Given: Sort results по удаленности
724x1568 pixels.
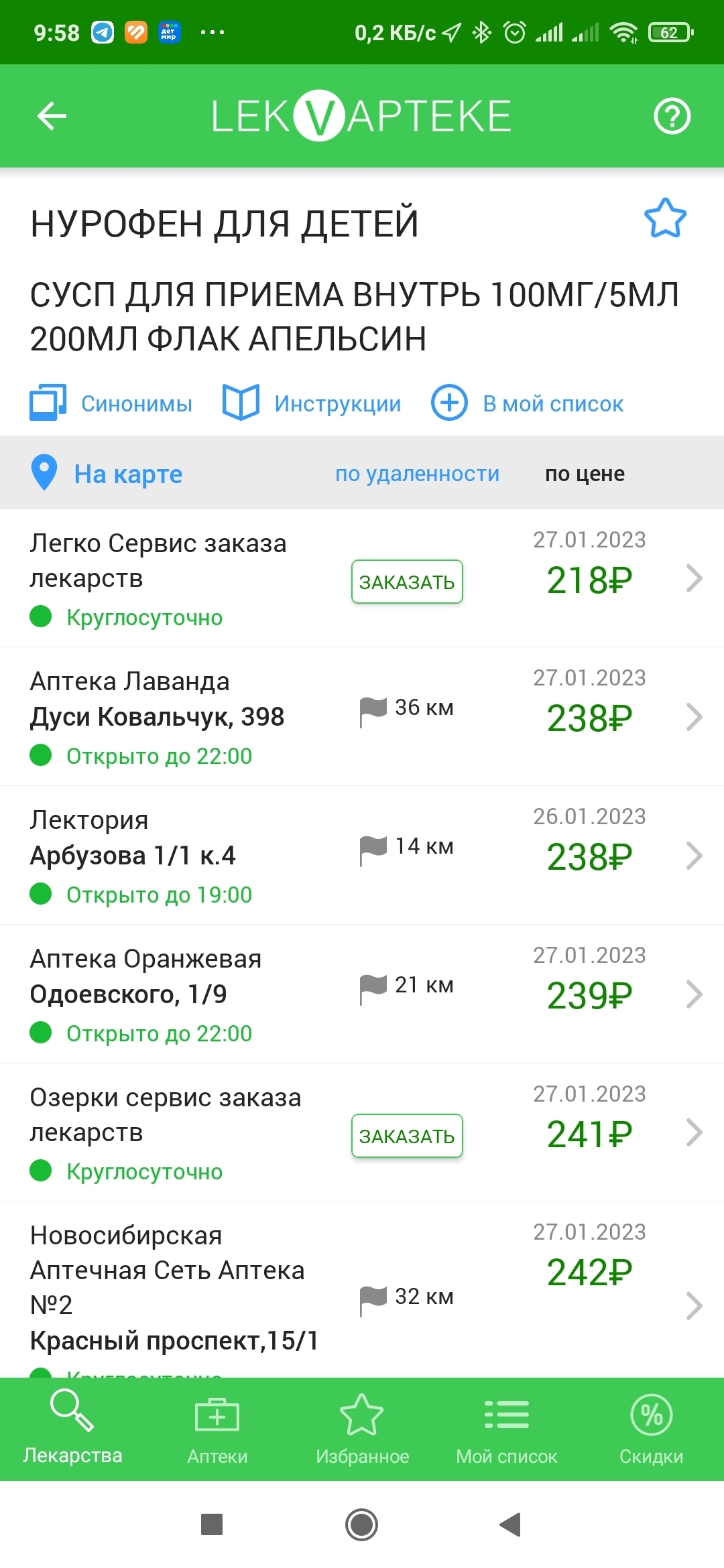Looking at the screenshot, I should (x=417, y=474).
